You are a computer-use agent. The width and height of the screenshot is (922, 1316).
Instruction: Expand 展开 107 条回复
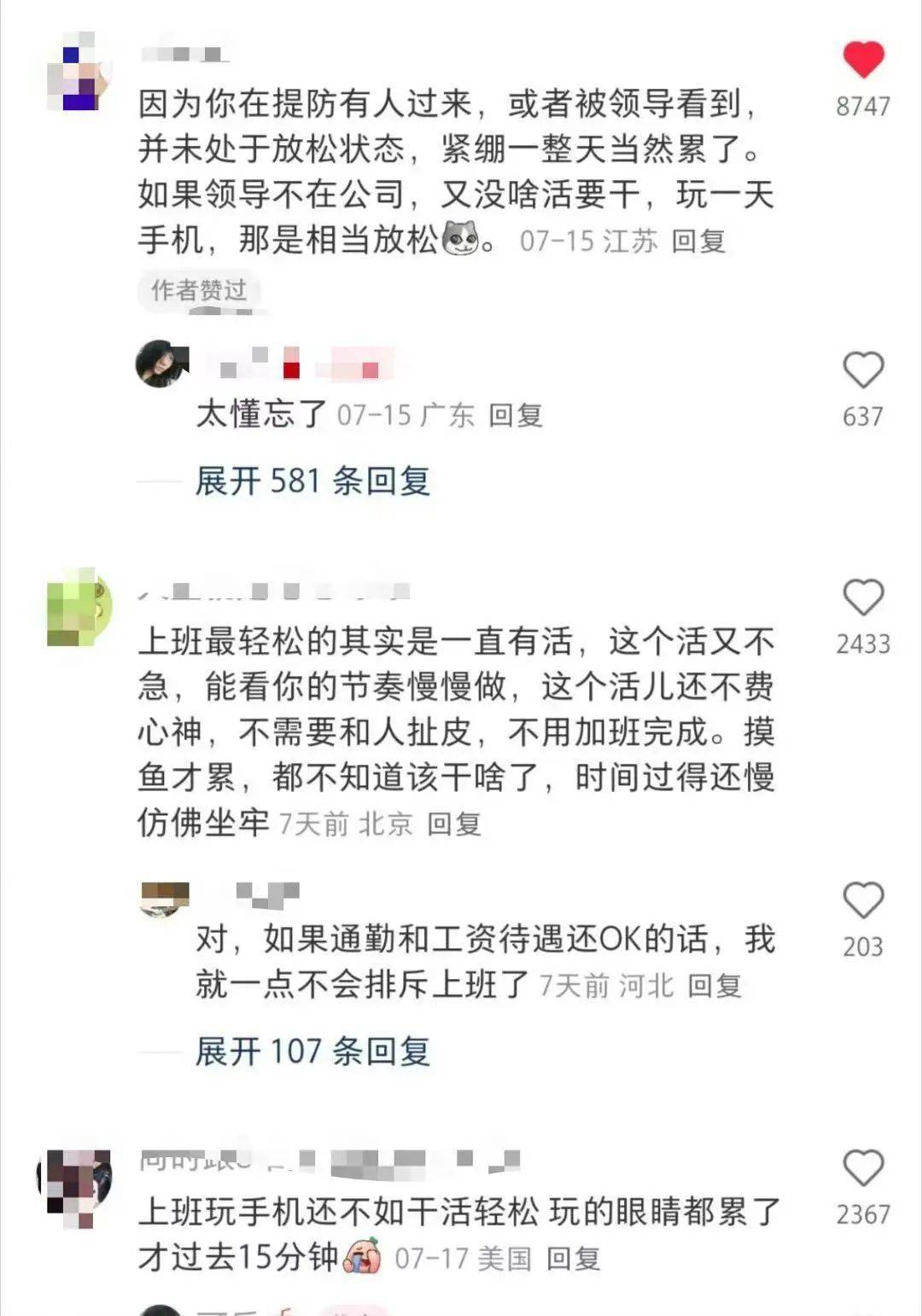point(312,1051)
